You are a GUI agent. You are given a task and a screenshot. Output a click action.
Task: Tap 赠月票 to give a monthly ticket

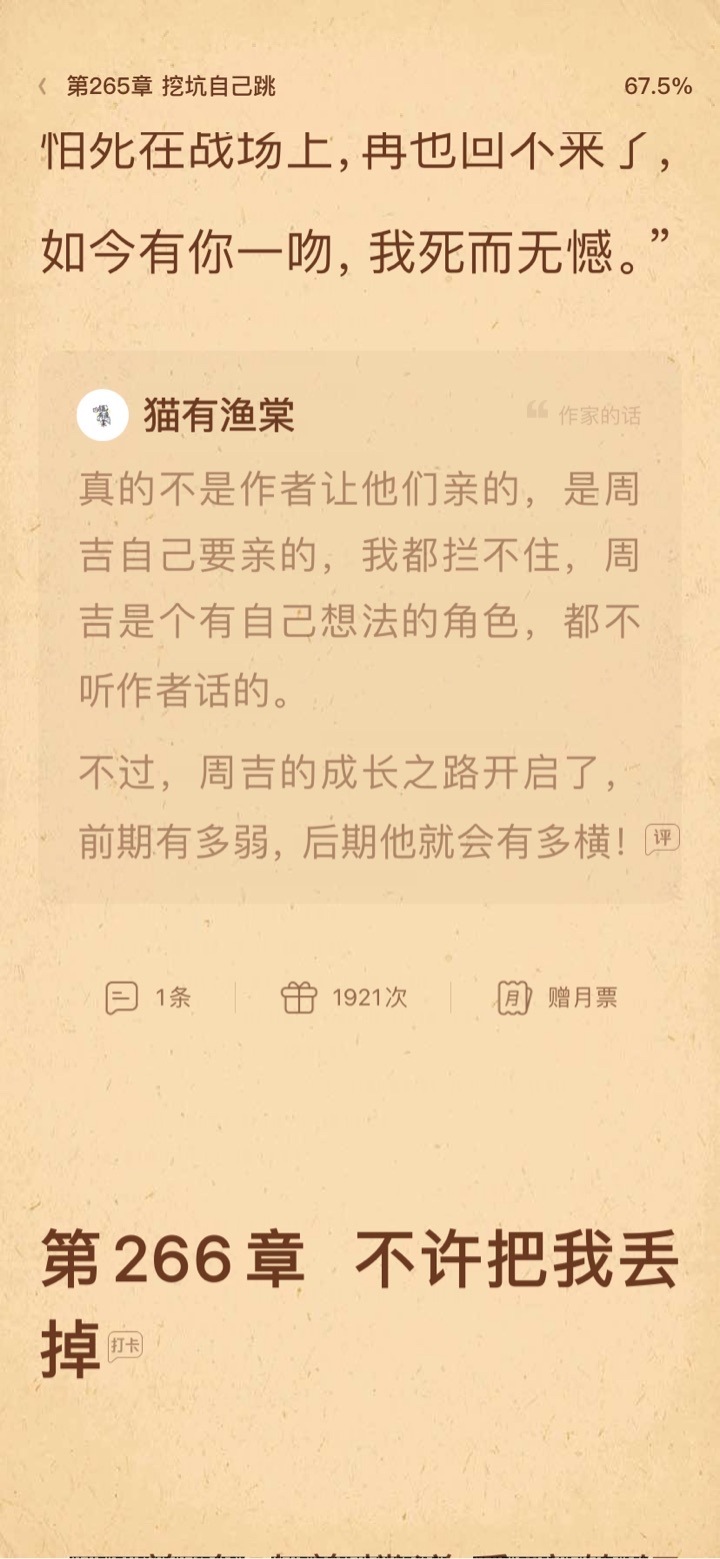(558, 997)
